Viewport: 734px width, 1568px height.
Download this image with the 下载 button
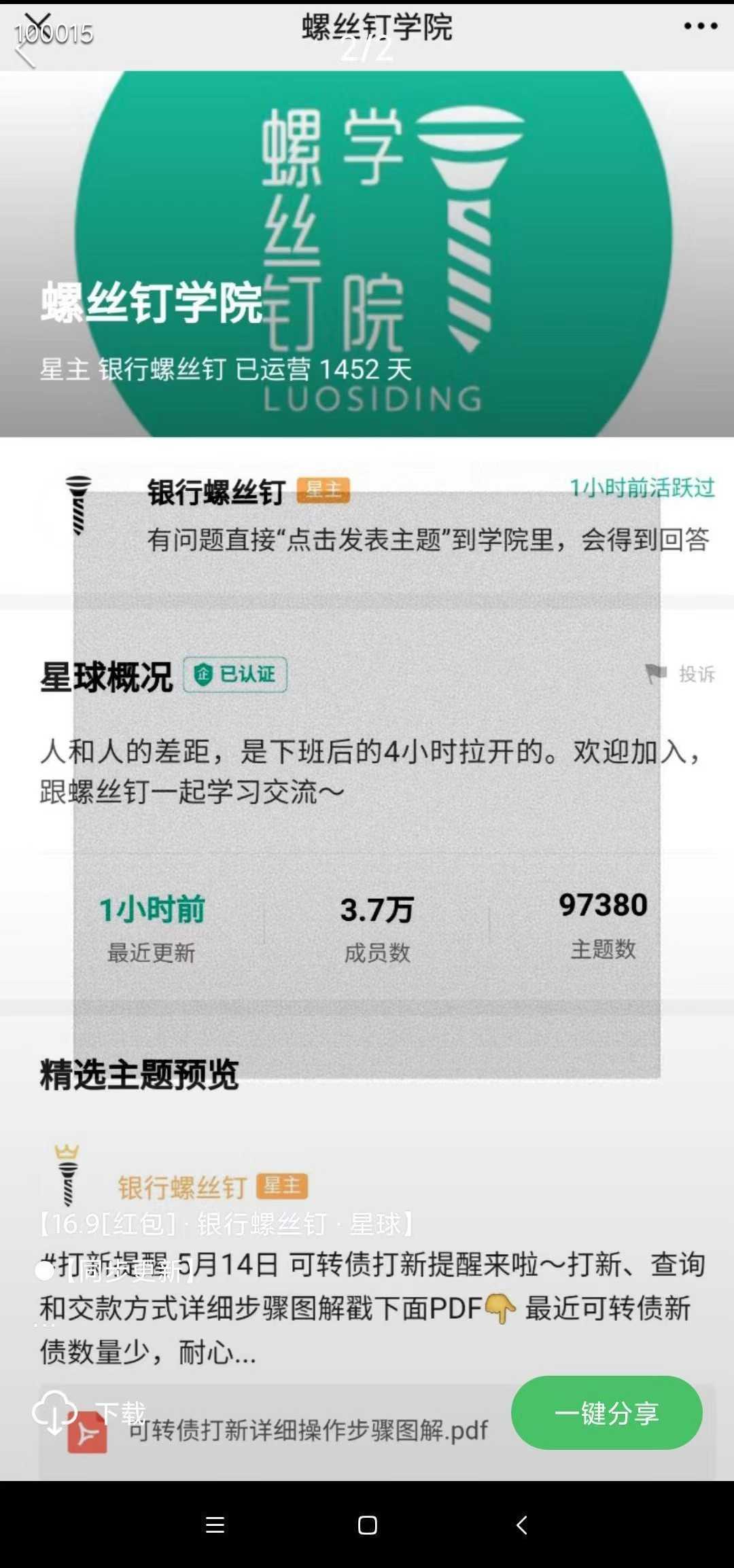pos(89,1413)
